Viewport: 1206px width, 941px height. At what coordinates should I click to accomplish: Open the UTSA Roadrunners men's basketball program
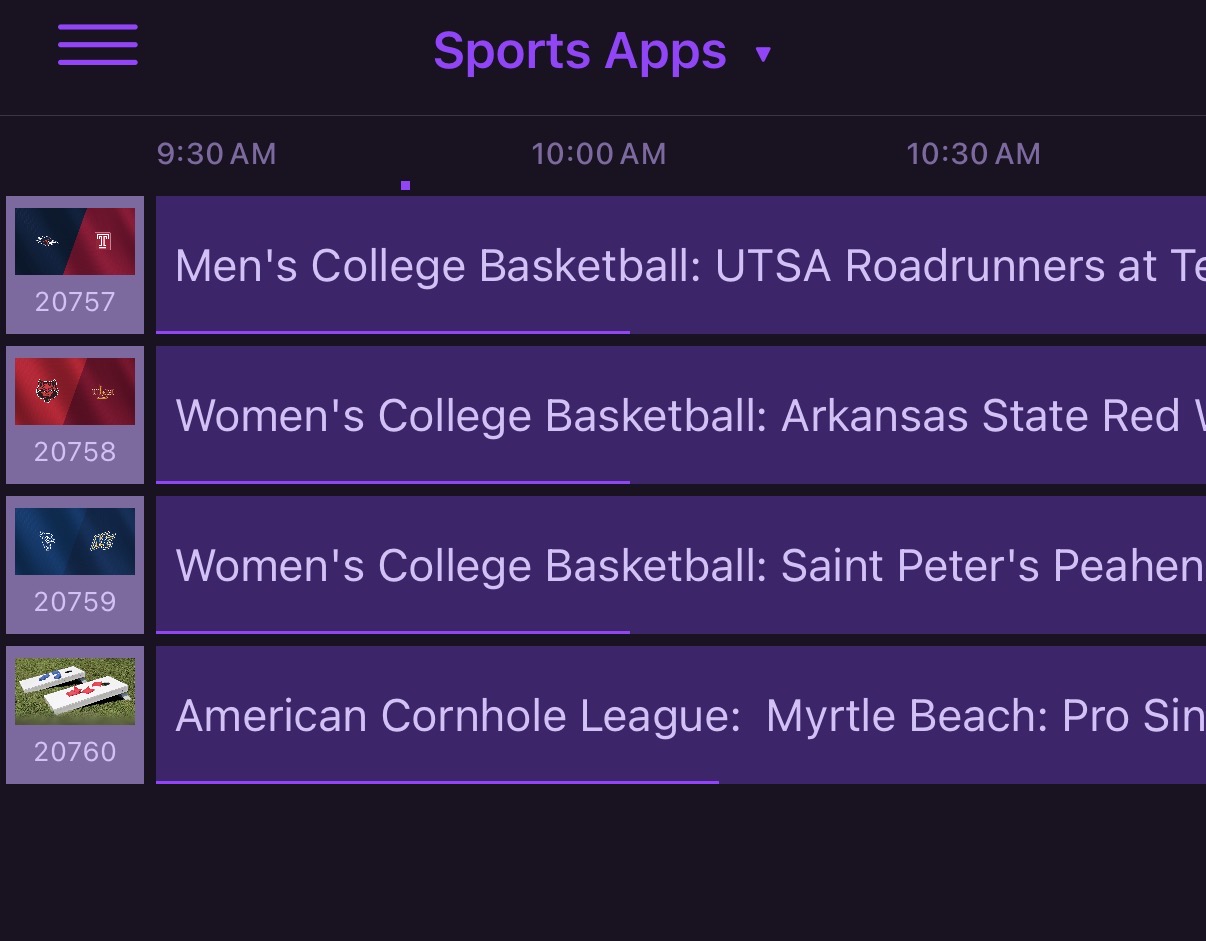[680, 265]
